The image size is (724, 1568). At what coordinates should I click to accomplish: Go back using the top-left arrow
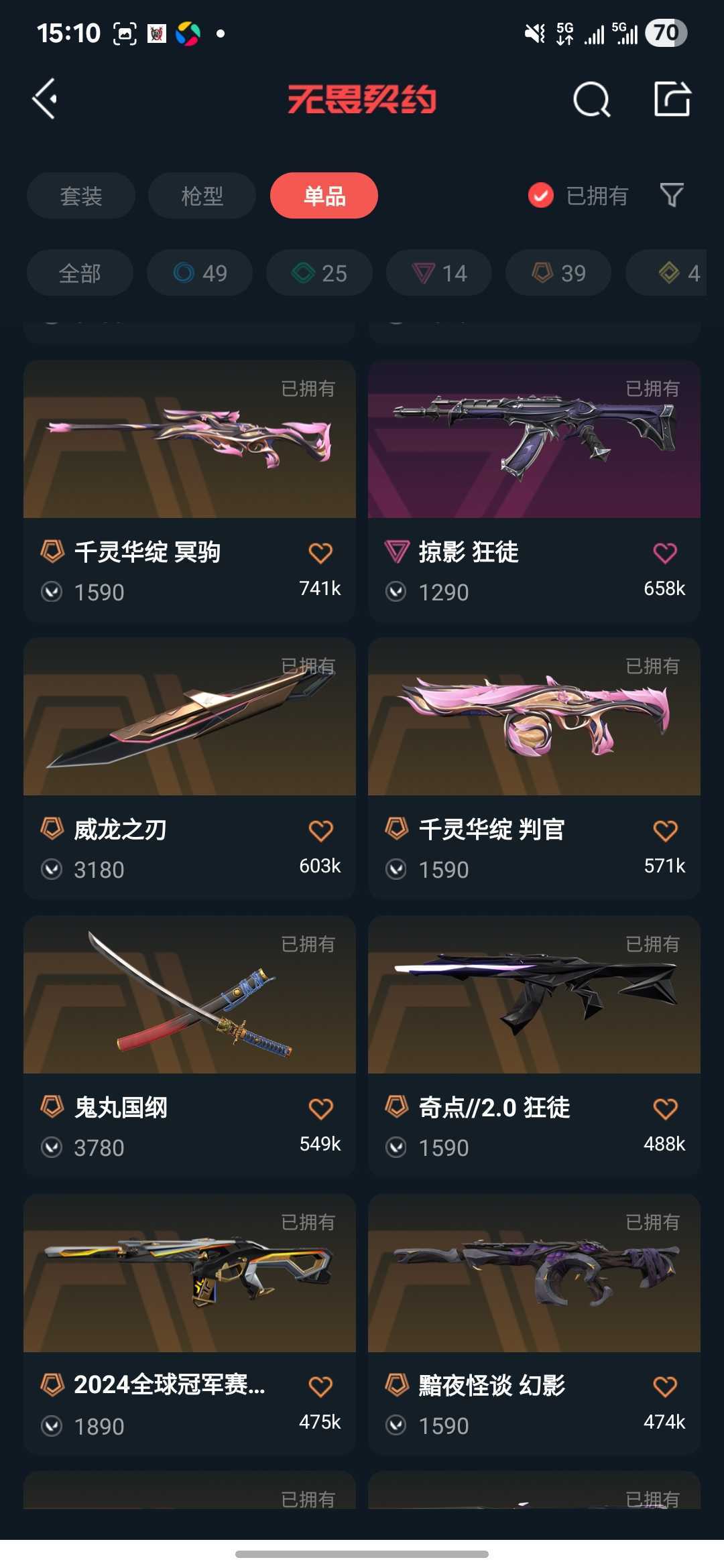46,99
